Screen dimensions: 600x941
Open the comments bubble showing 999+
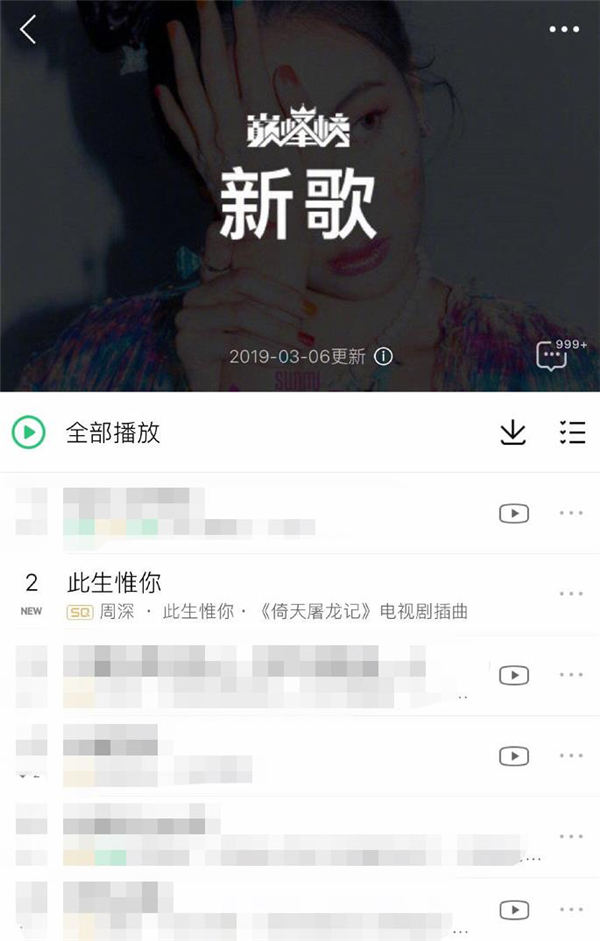point(553,355)
